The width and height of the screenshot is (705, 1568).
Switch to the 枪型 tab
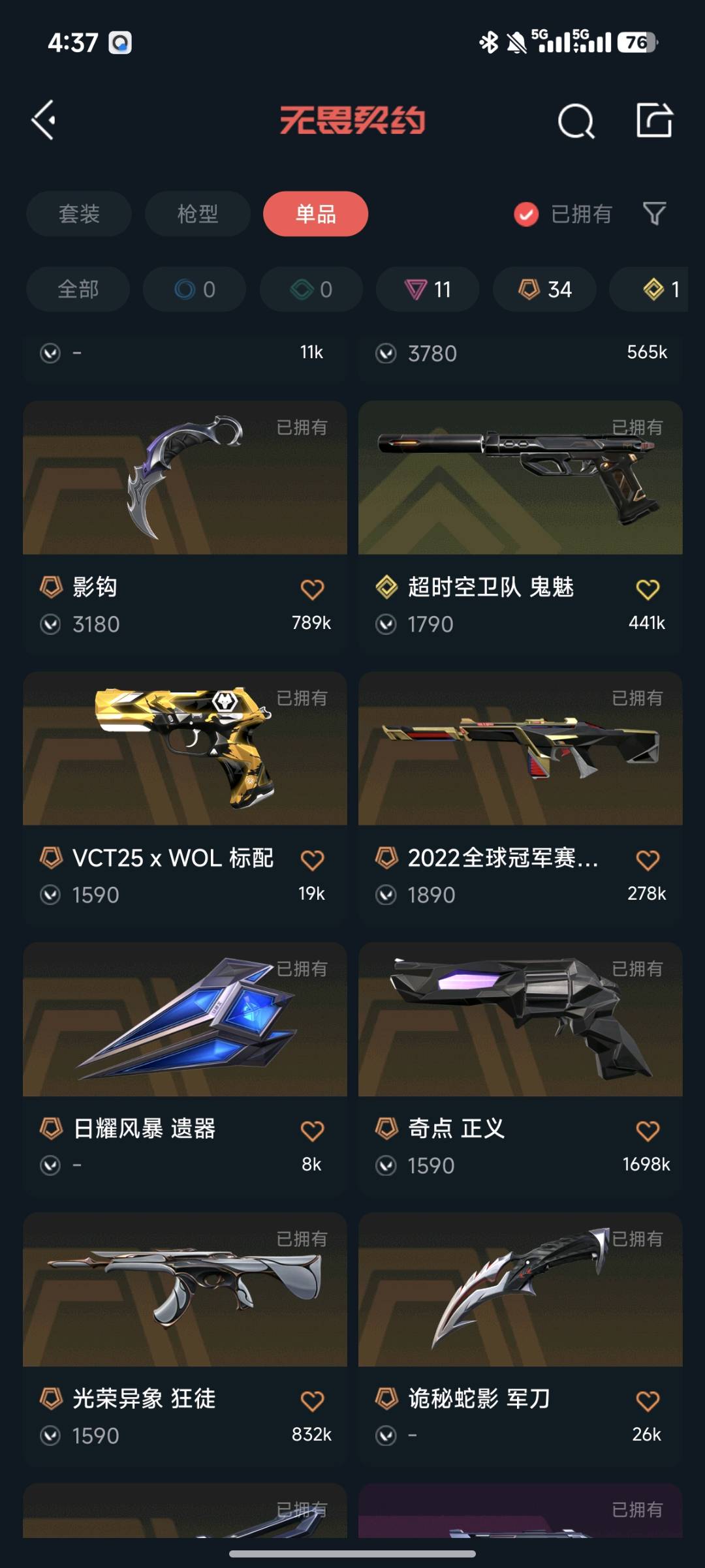(x=197, y=214)
